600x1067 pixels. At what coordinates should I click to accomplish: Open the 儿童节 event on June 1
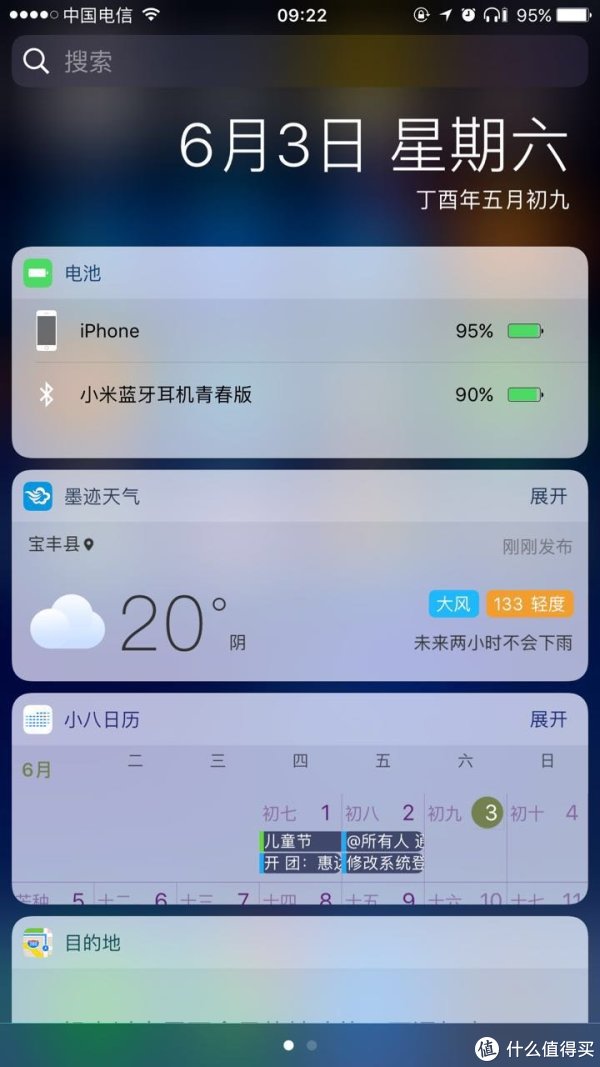[299, 841]
